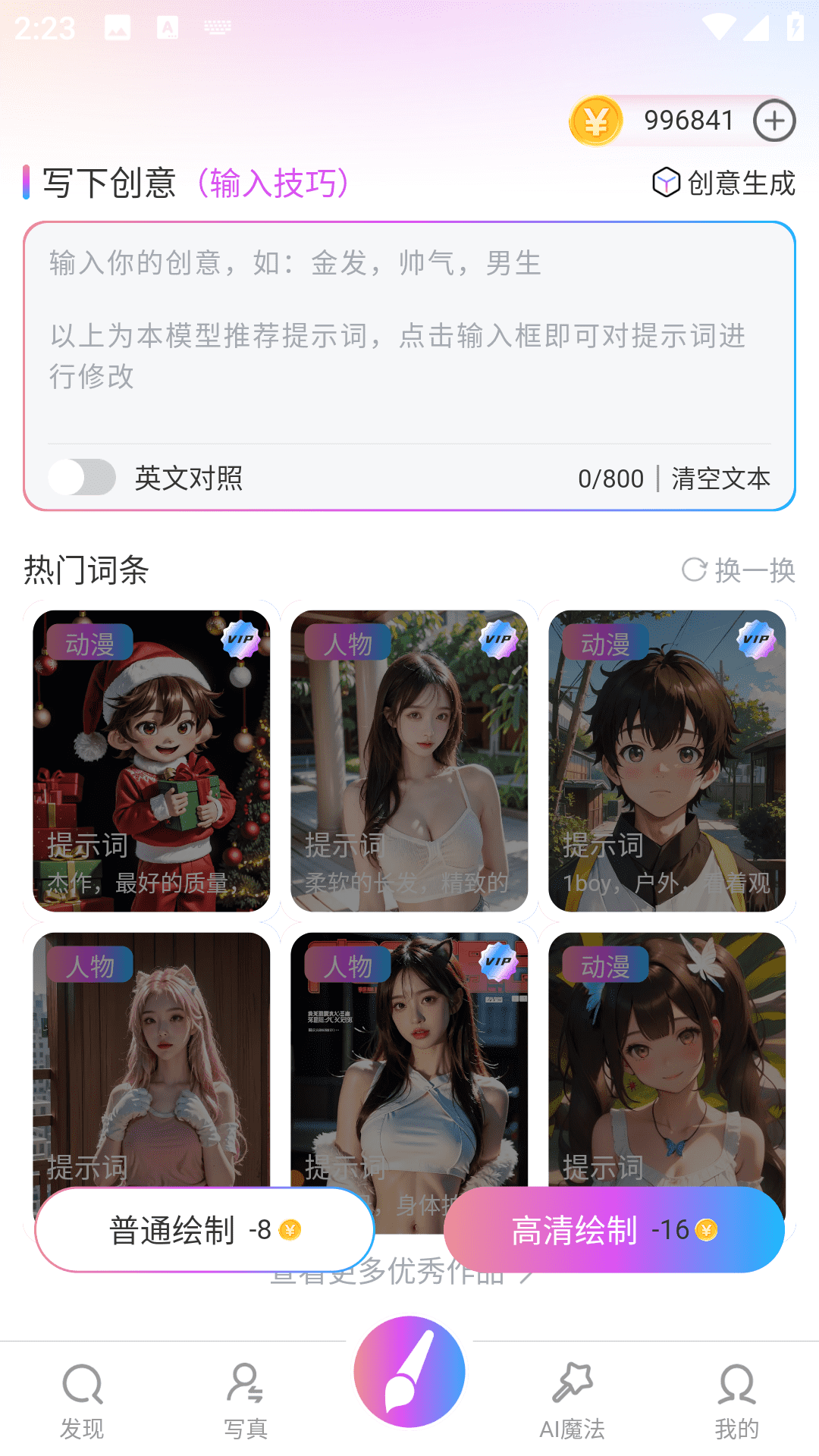Clear the text with 清空文本
Image resolution: width=819 pixels, height=1456 pixels.
coord(720,479)
